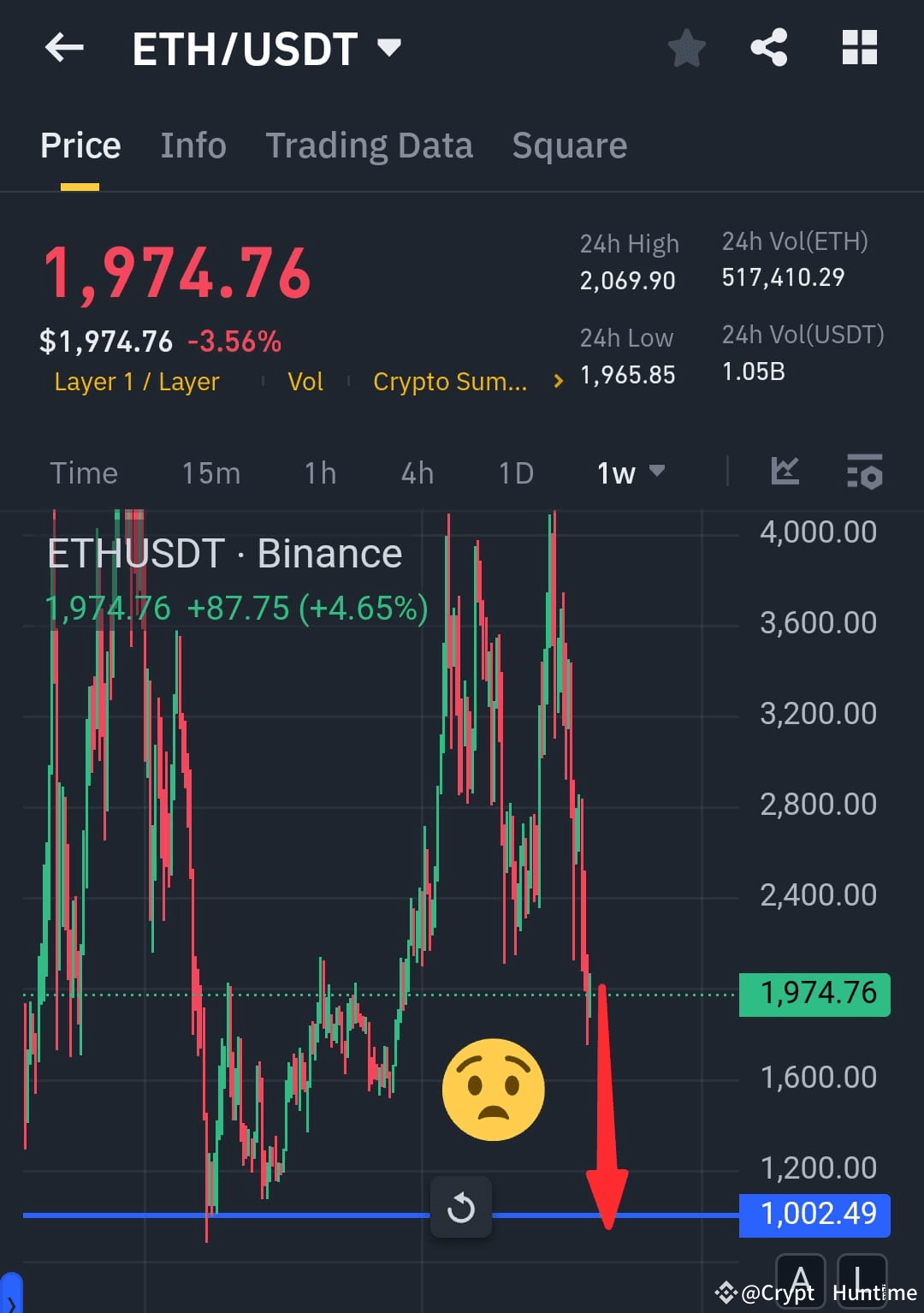
Task: Tap the Layer 1 / Layer tag
Action: [136, 382]
